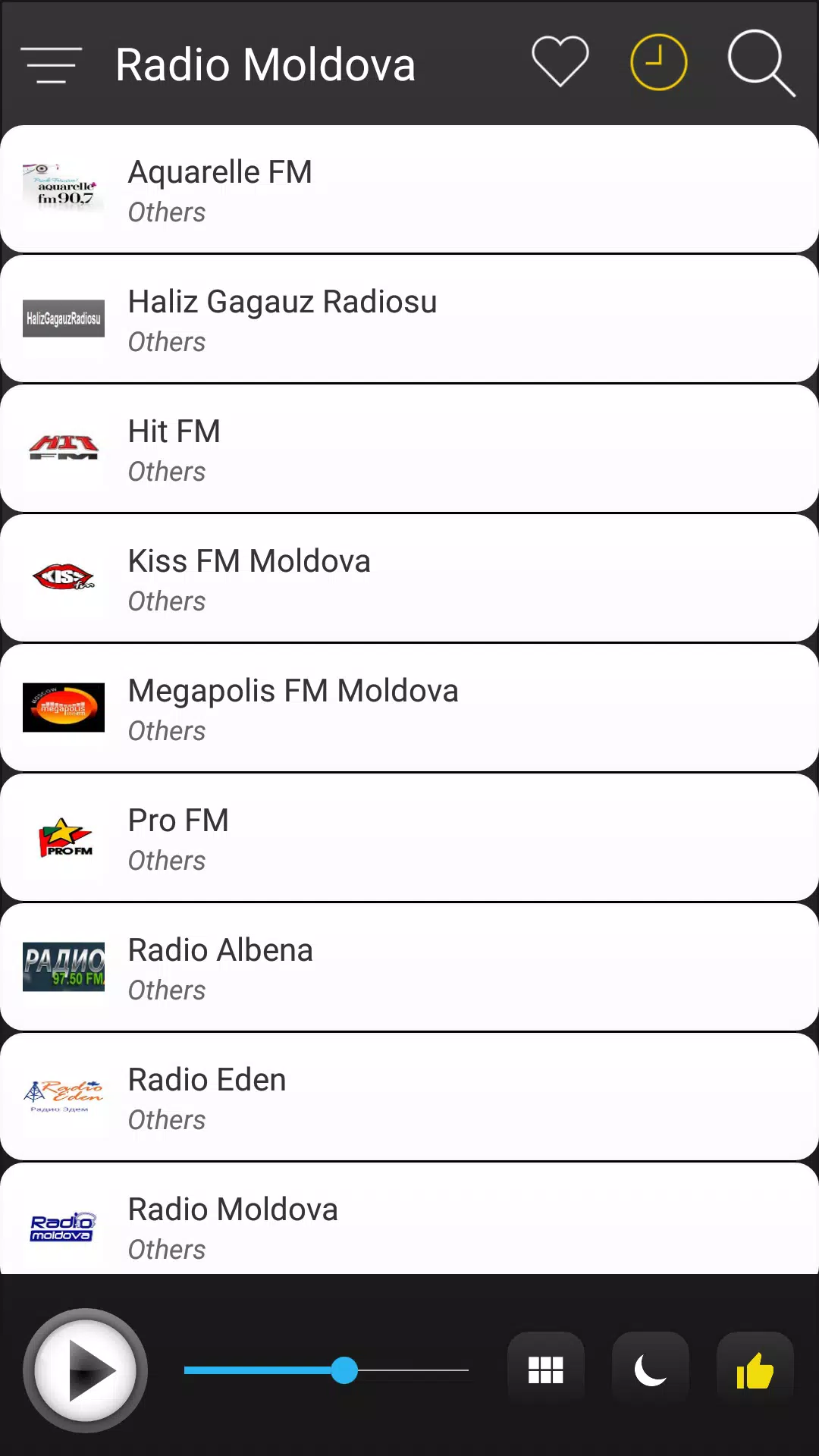
Task: Open the Pro FM station
Action: [x=409, y=837]
